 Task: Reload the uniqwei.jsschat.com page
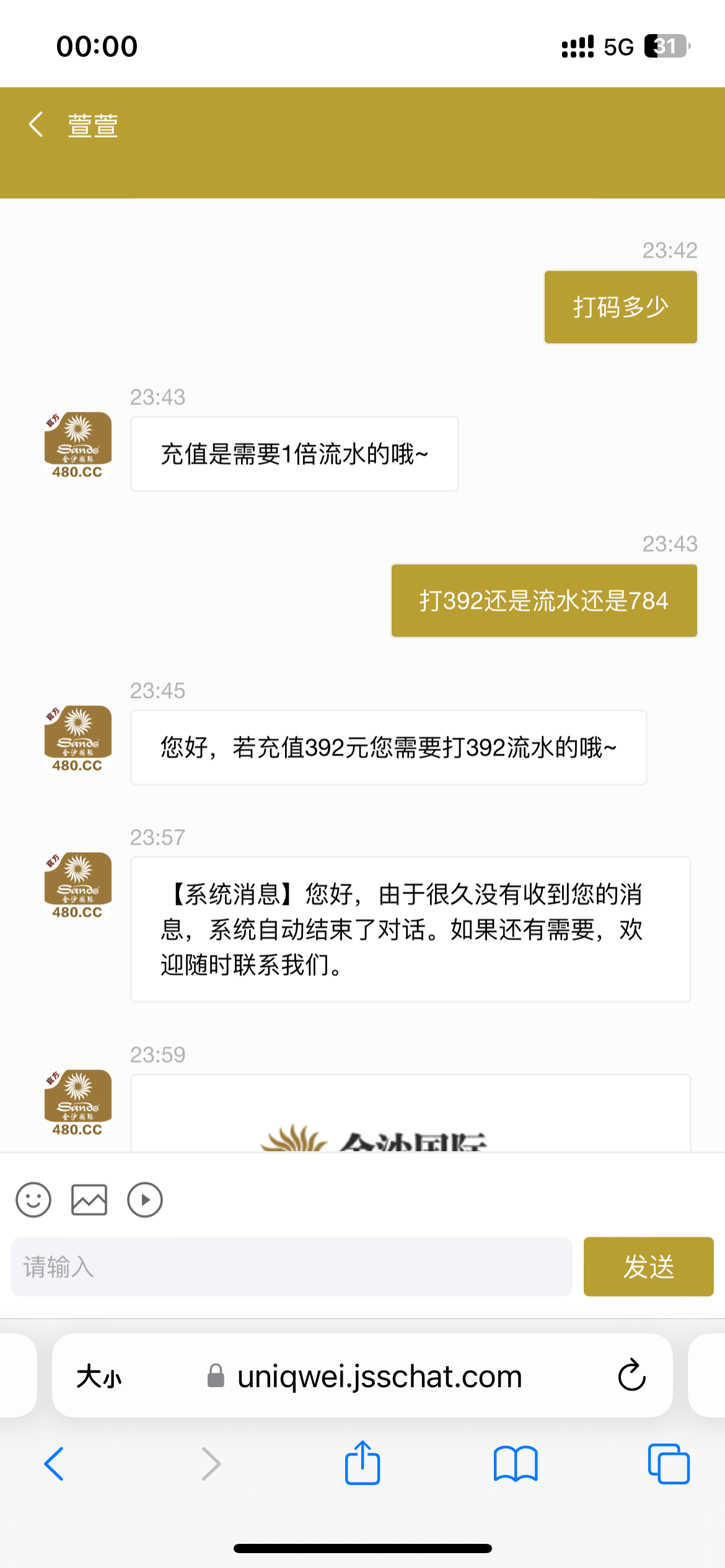[631, 1376]
